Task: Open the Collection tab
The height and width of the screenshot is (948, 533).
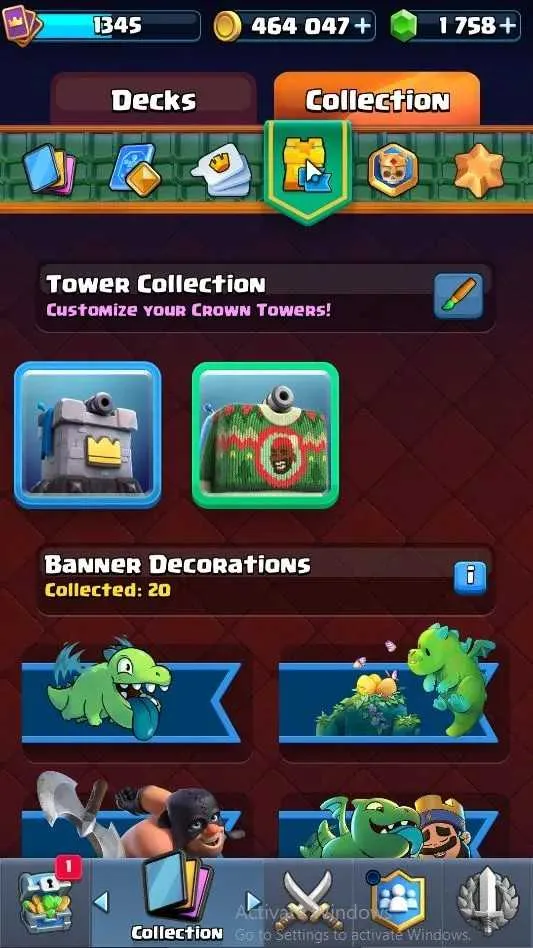Action: (x=377, y=98)
